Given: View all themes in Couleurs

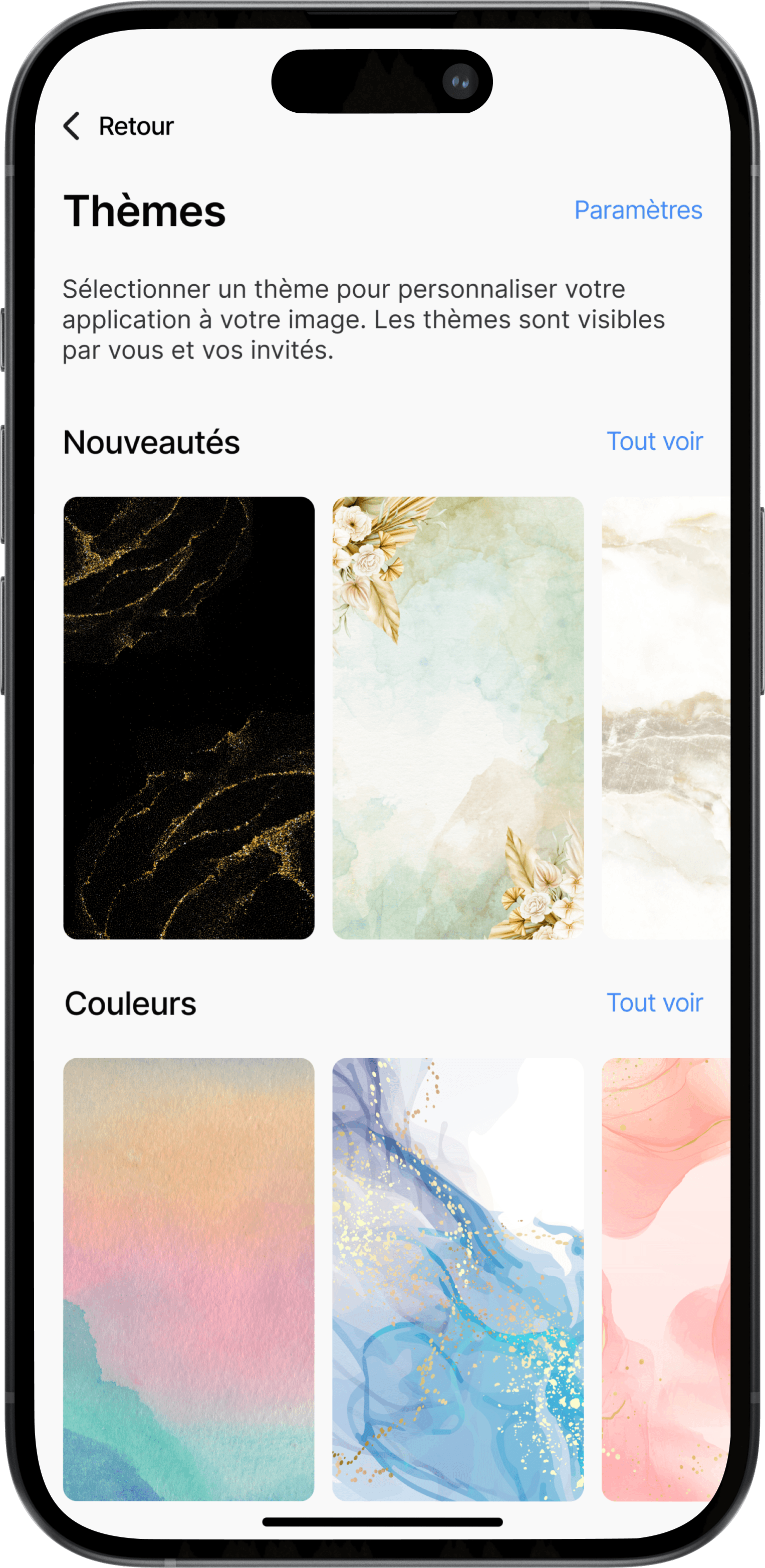Looking at the screenshot, I should click(x=654, y=1003).
